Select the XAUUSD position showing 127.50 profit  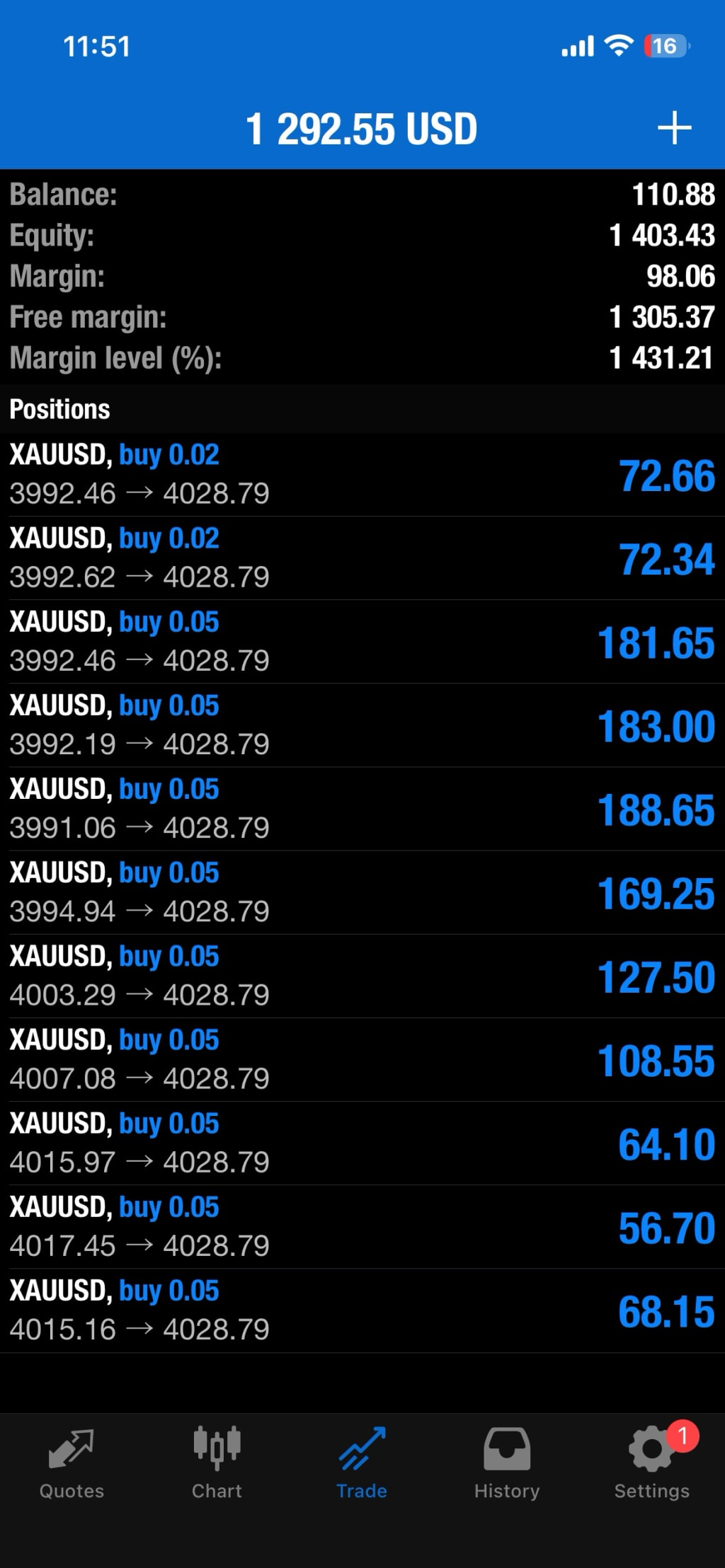coord(362,975)
